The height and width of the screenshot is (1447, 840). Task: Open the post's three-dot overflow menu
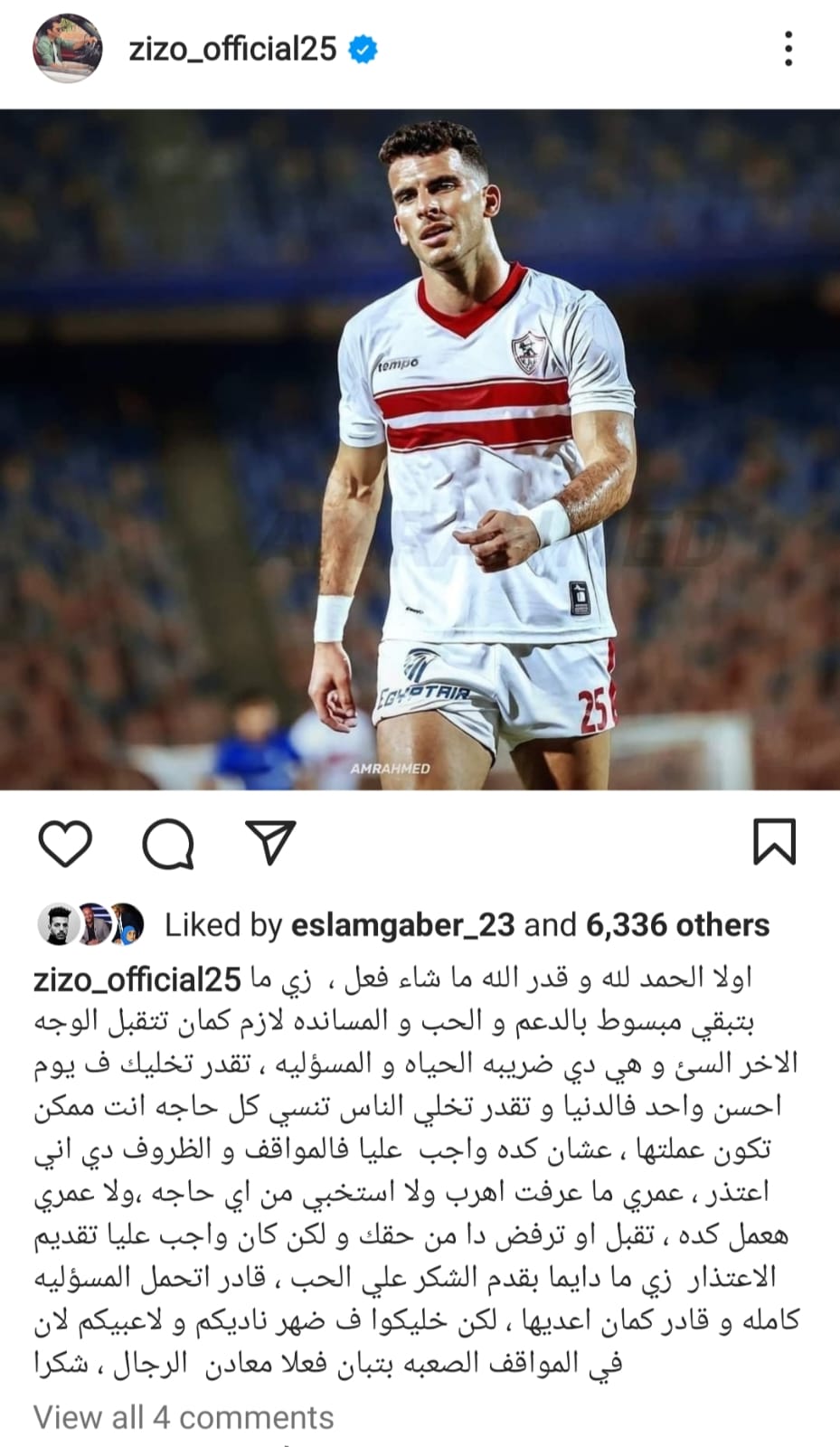[788, 49]
